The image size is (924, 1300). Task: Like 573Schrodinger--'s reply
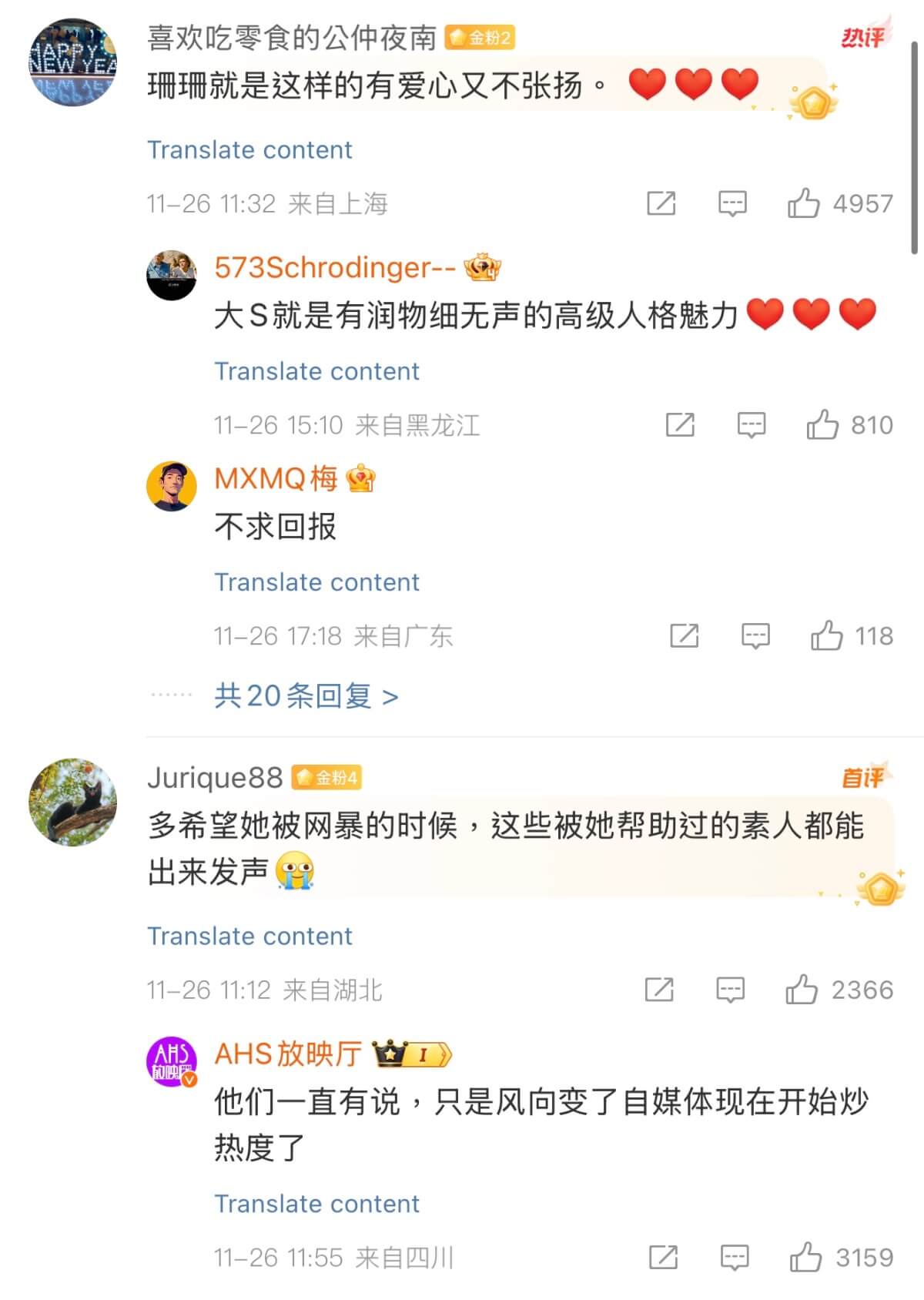pos(822,424)
